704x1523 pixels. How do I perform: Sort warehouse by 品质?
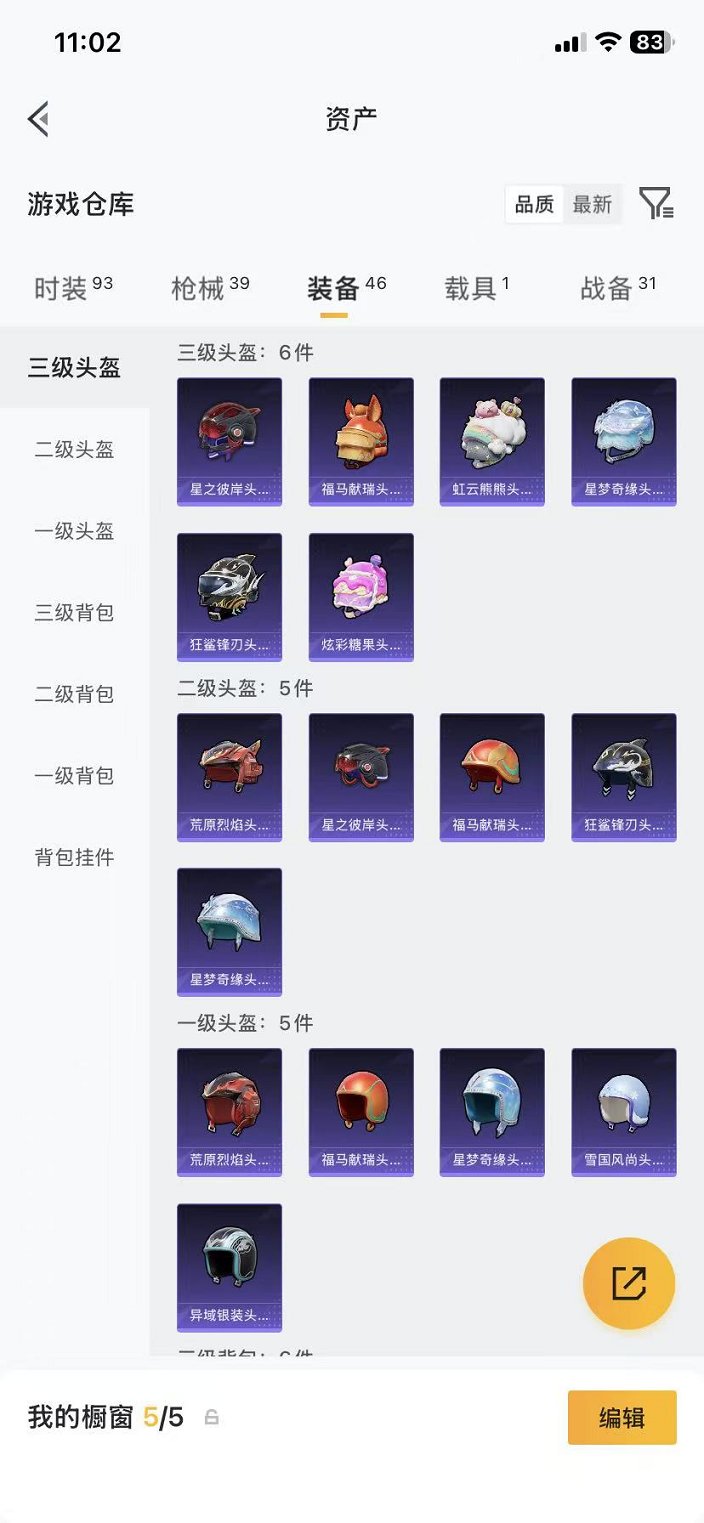(534, 204)
